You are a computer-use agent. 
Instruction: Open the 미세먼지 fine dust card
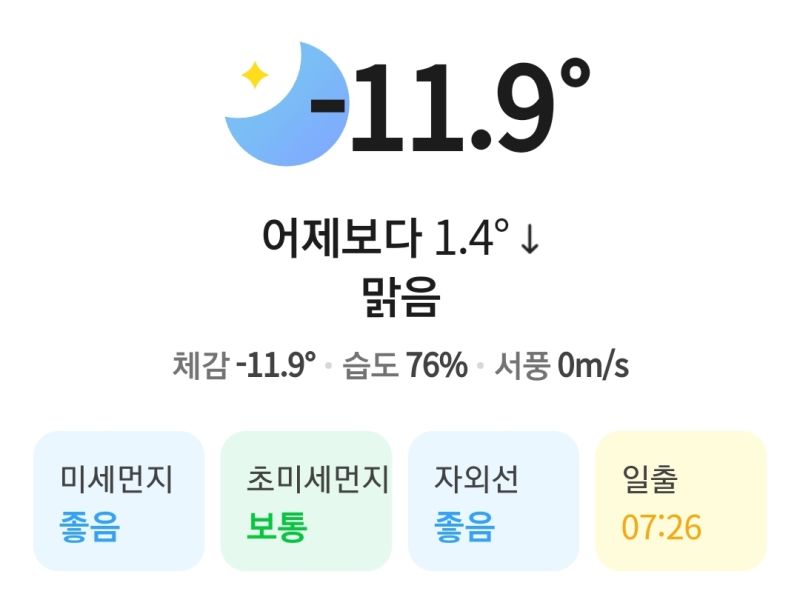[118, 501]
